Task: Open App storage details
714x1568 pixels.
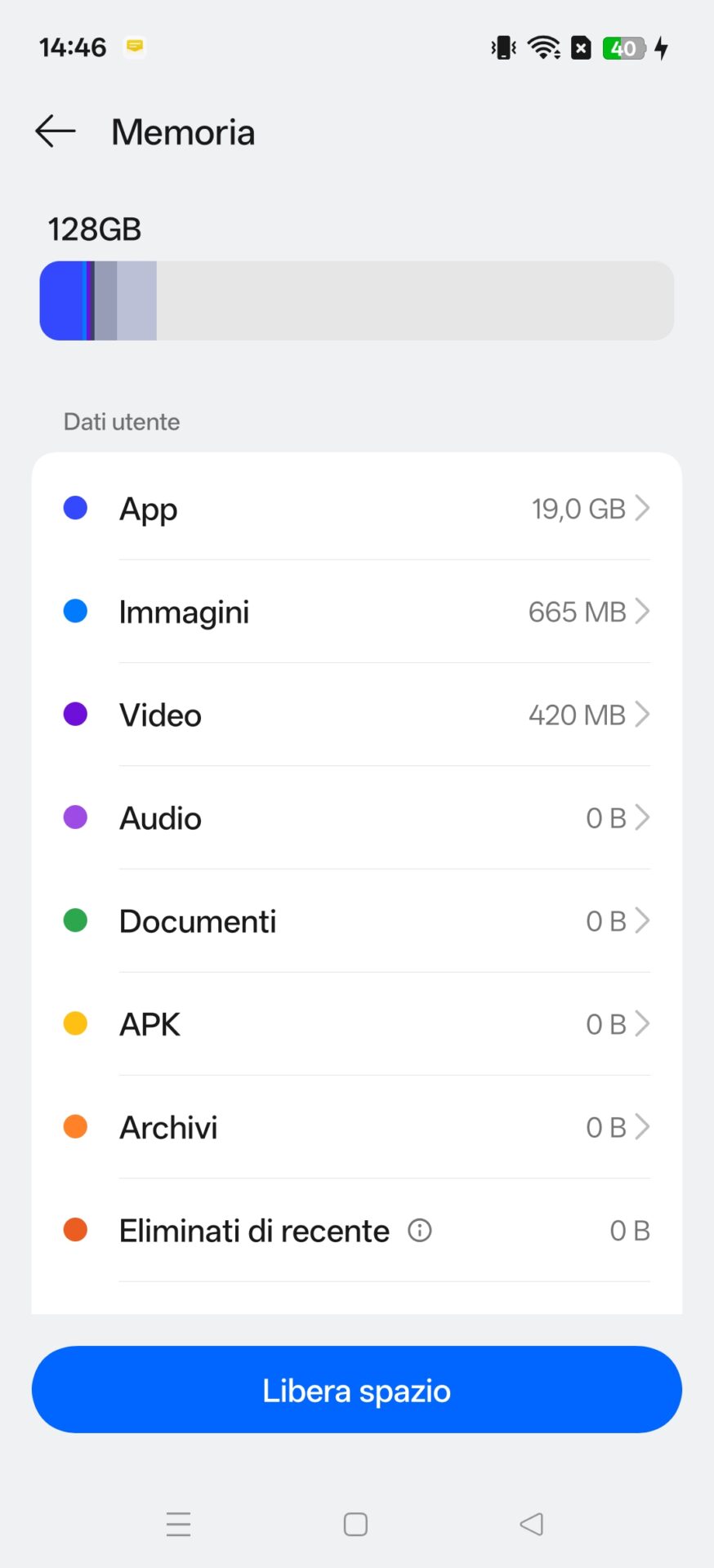Action: coord(357,509)
